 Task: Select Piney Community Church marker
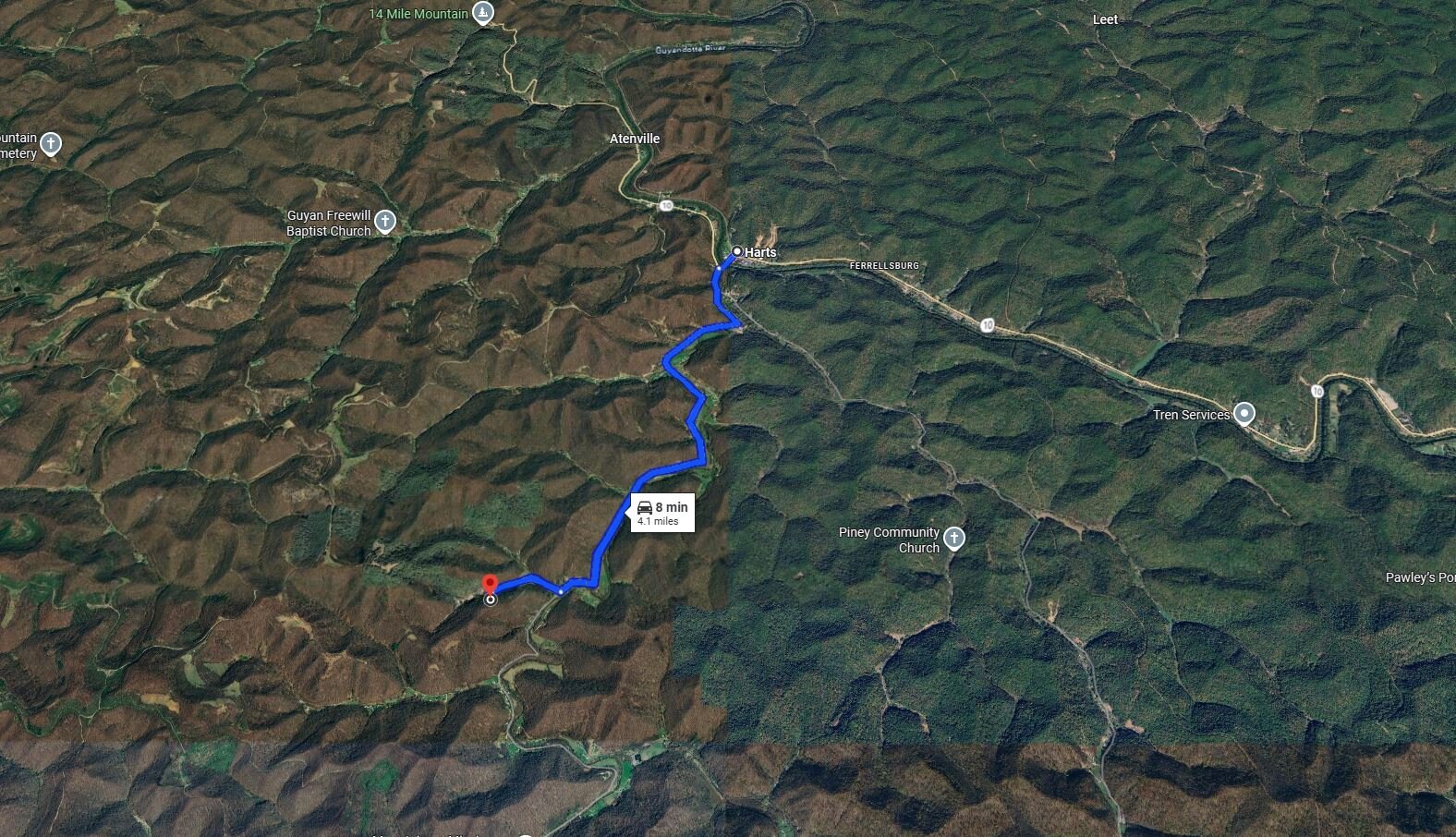tap(953, 538)
